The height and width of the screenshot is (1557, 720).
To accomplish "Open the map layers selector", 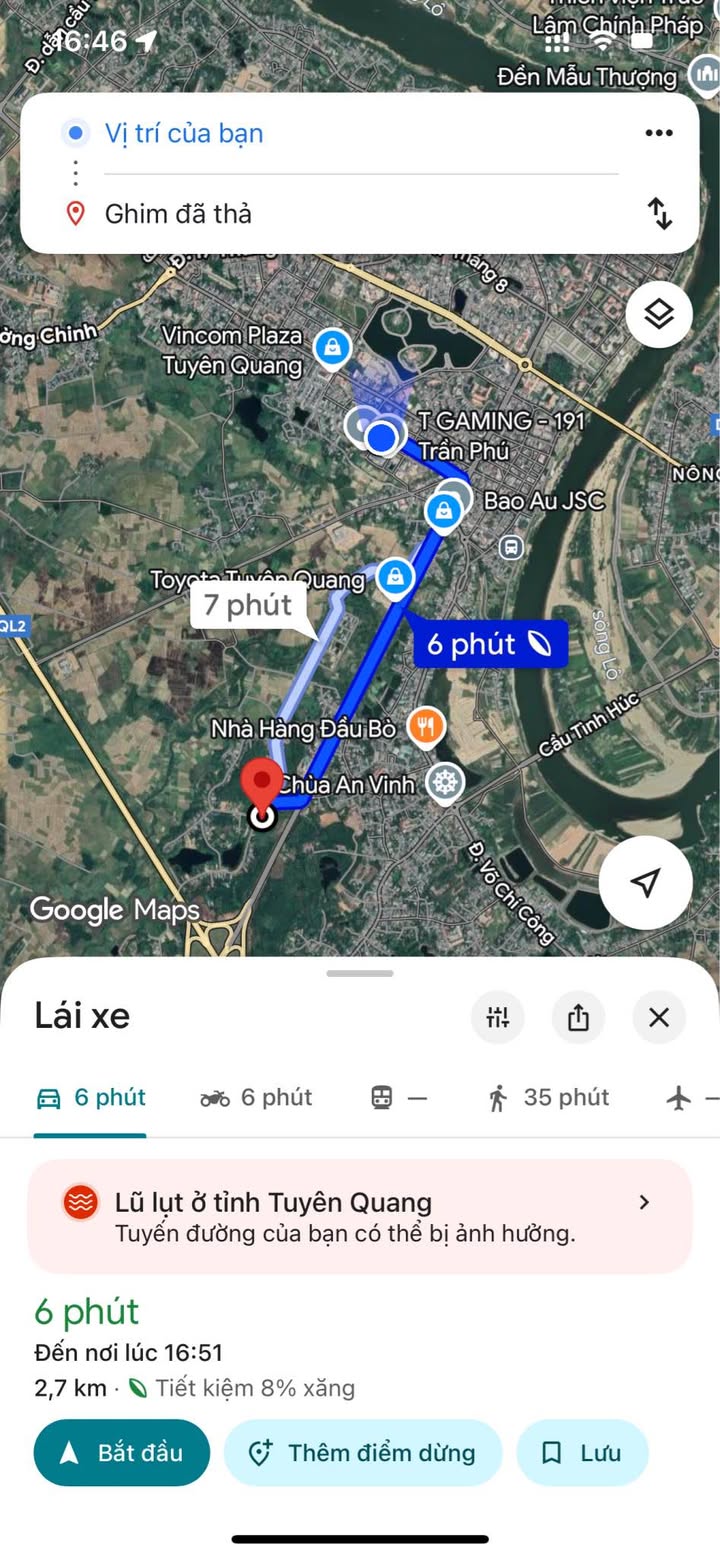I will pos(659,314).
